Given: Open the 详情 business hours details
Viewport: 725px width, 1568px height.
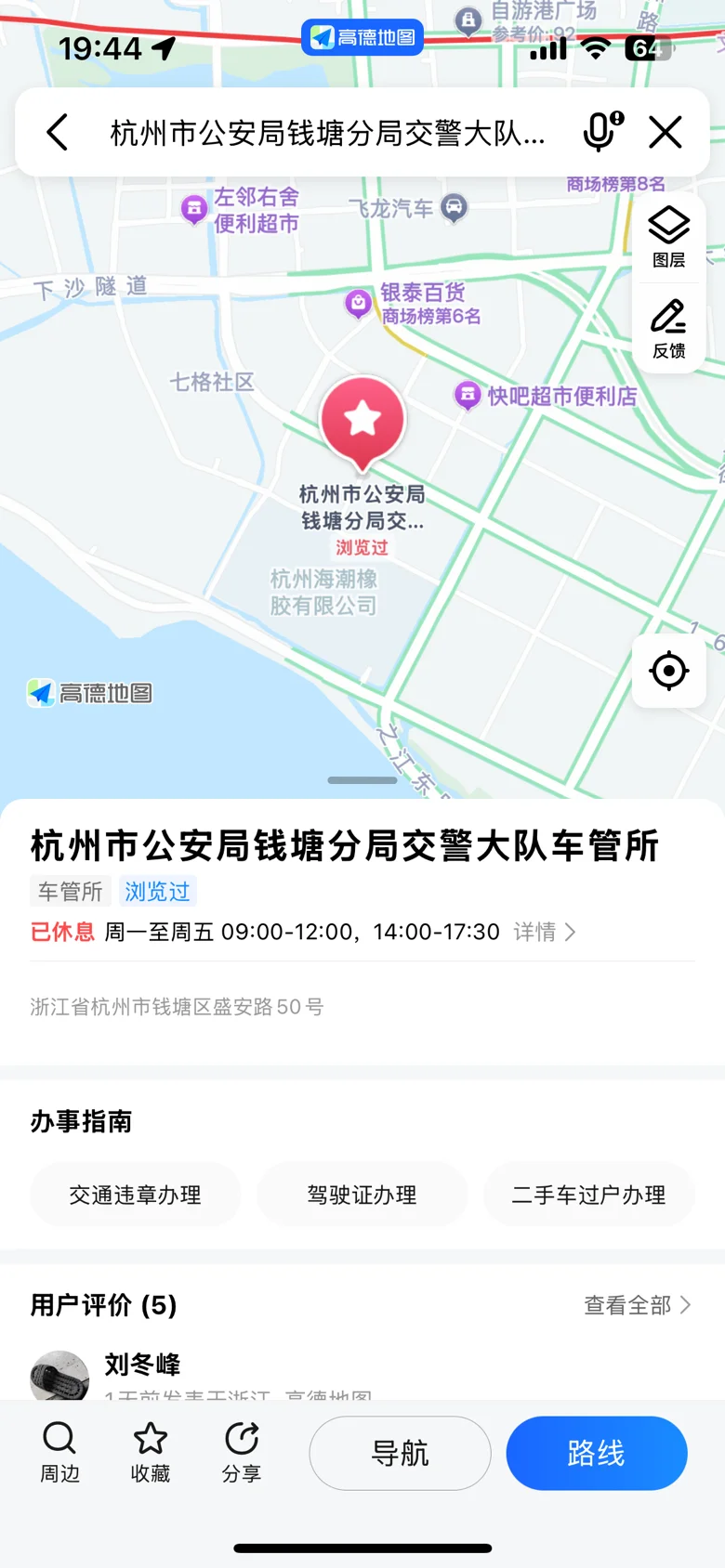Looking at the screenshot, I should [546, 932].
